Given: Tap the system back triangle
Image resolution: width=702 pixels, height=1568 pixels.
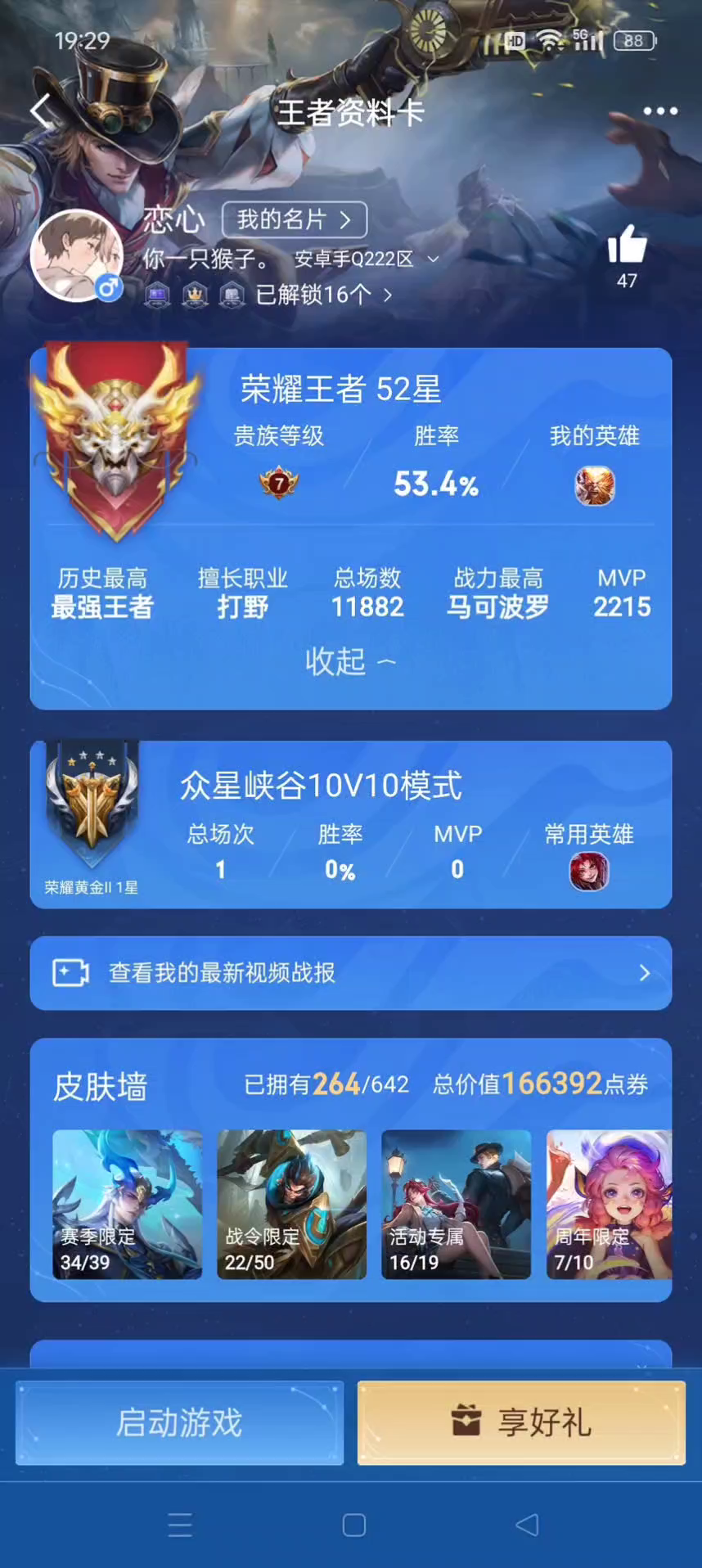Looking at the screenshot, I should pyautogui.click(x=527, y=1525).
